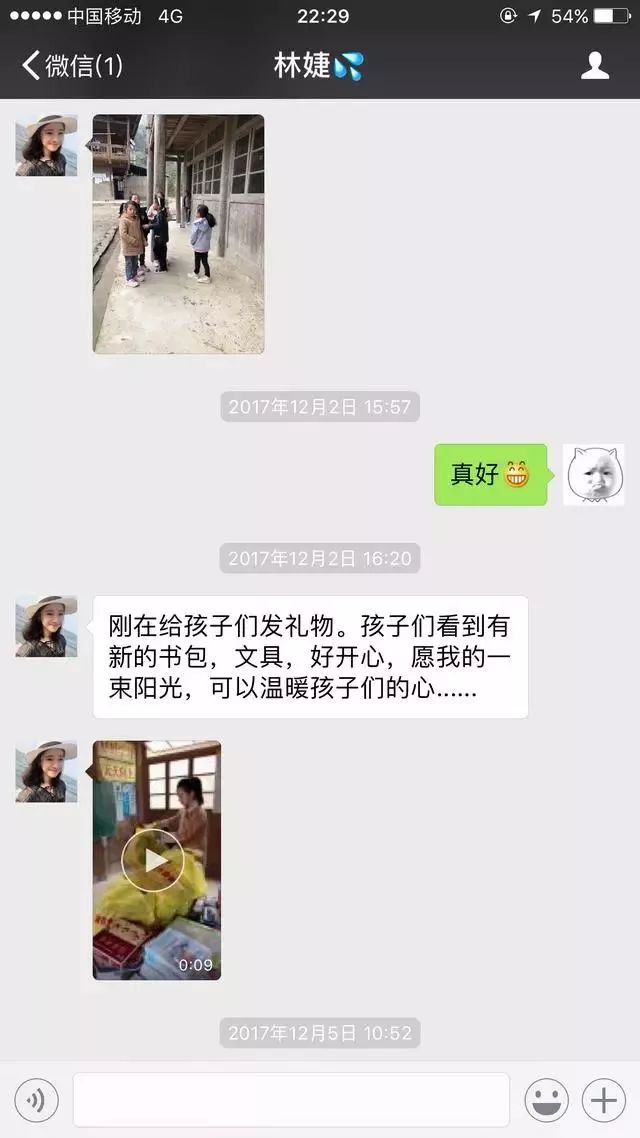Open 林婕's avatar beside the text message

(x=46, y=626)
